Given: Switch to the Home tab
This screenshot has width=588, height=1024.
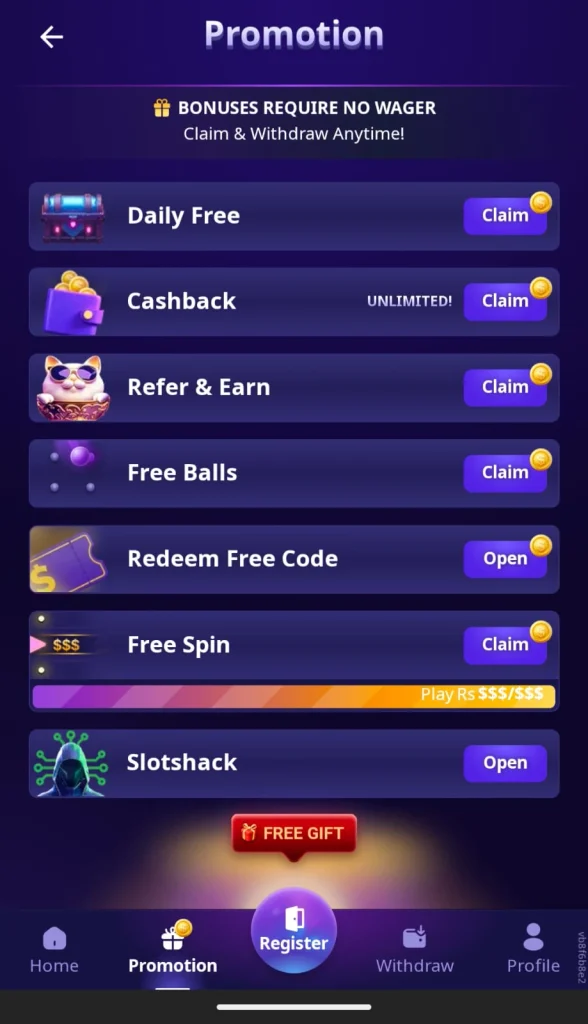Looking at the screenshot, I should coord(54,950).
